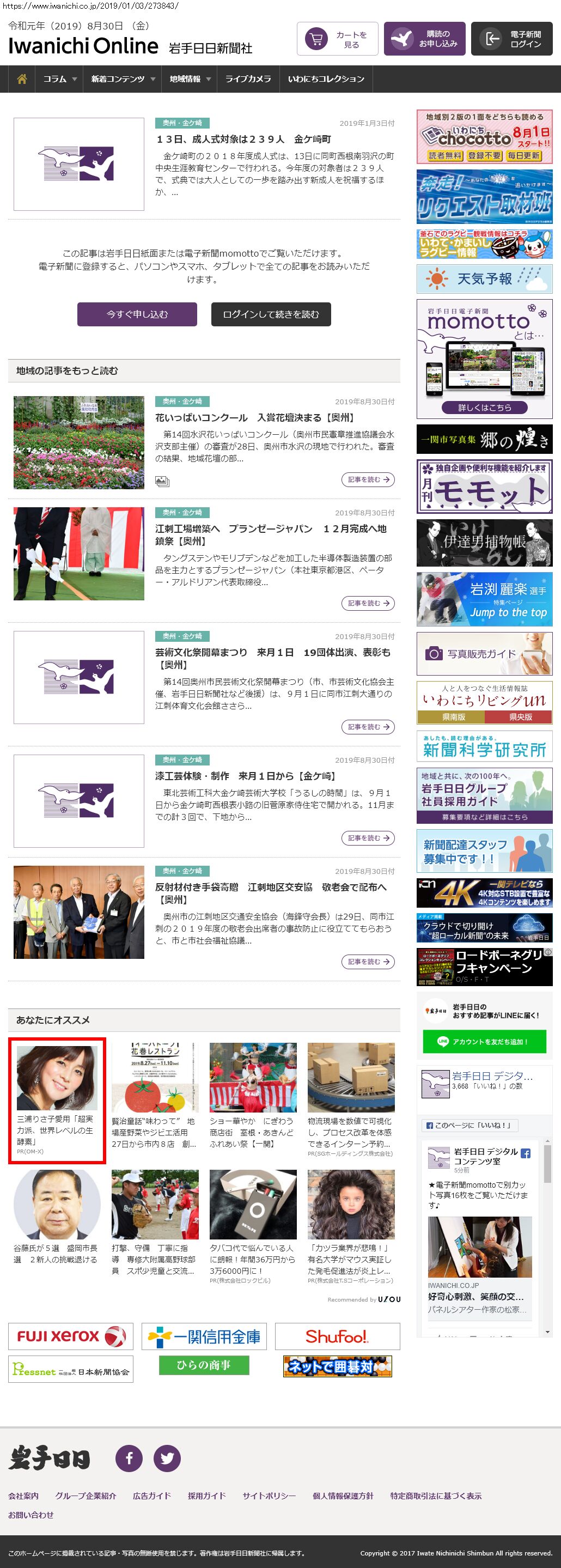Open 三浦りさ子 recommended article
This screenshot has height=1568, width=561.
(x=57, y=1100)
